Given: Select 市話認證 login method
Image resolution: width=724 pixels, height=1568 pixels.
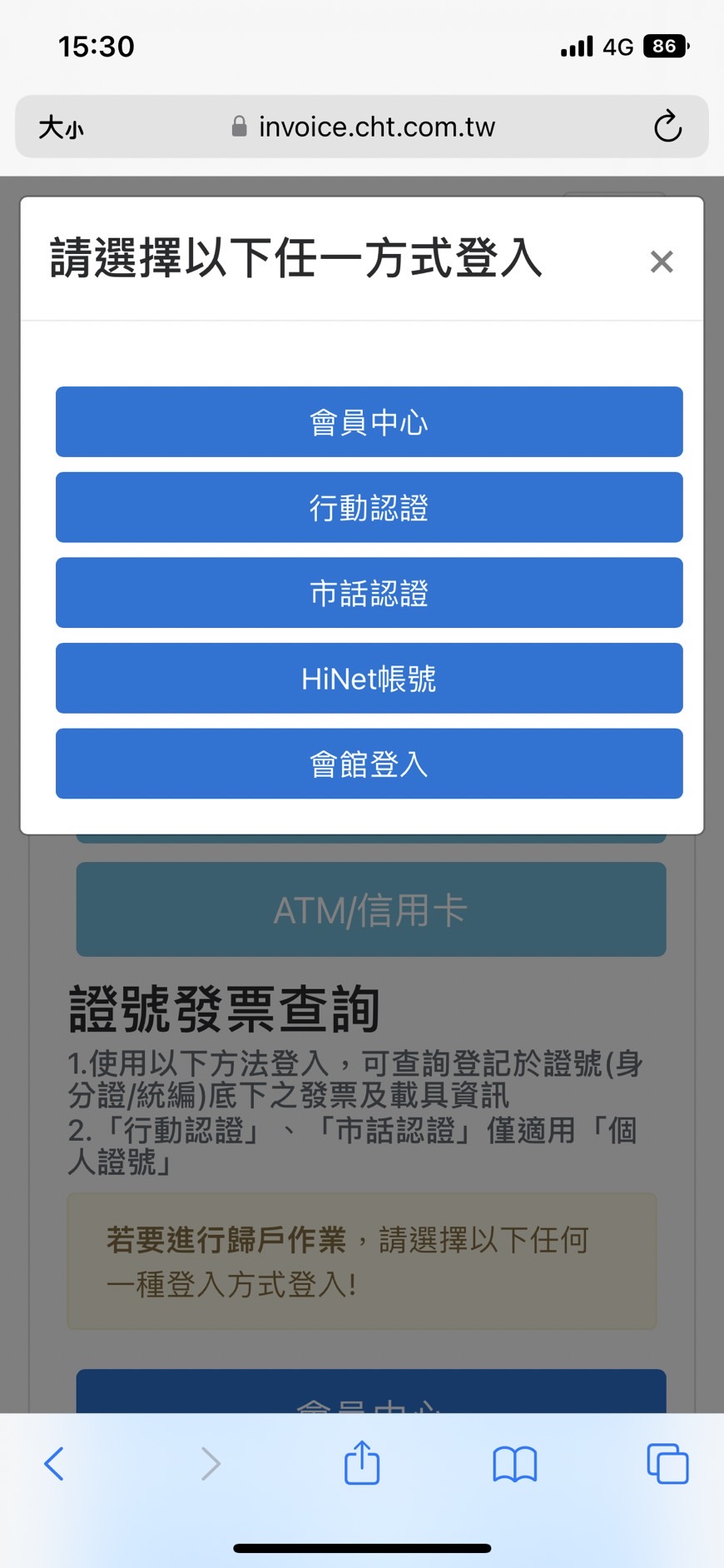Looking at the screenshot, I should pos(369,593).
